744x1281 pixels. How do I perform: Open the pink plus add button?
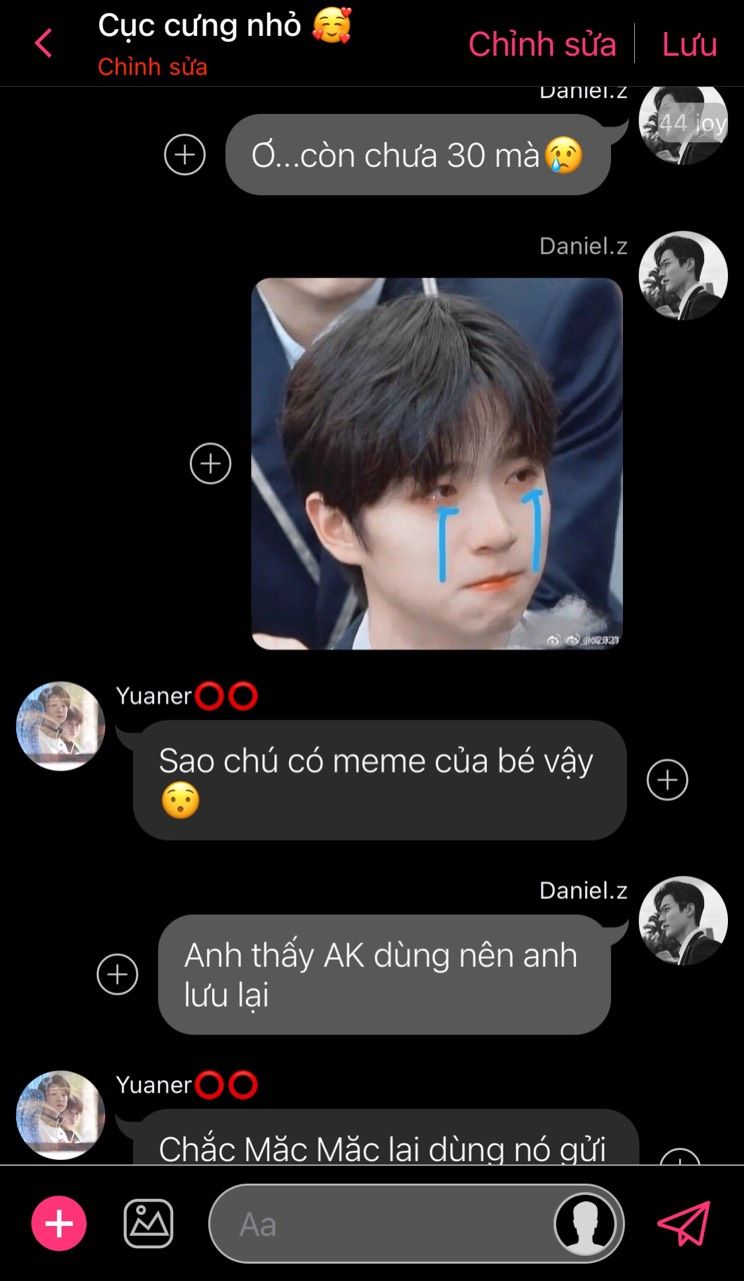click(59, 1224)
